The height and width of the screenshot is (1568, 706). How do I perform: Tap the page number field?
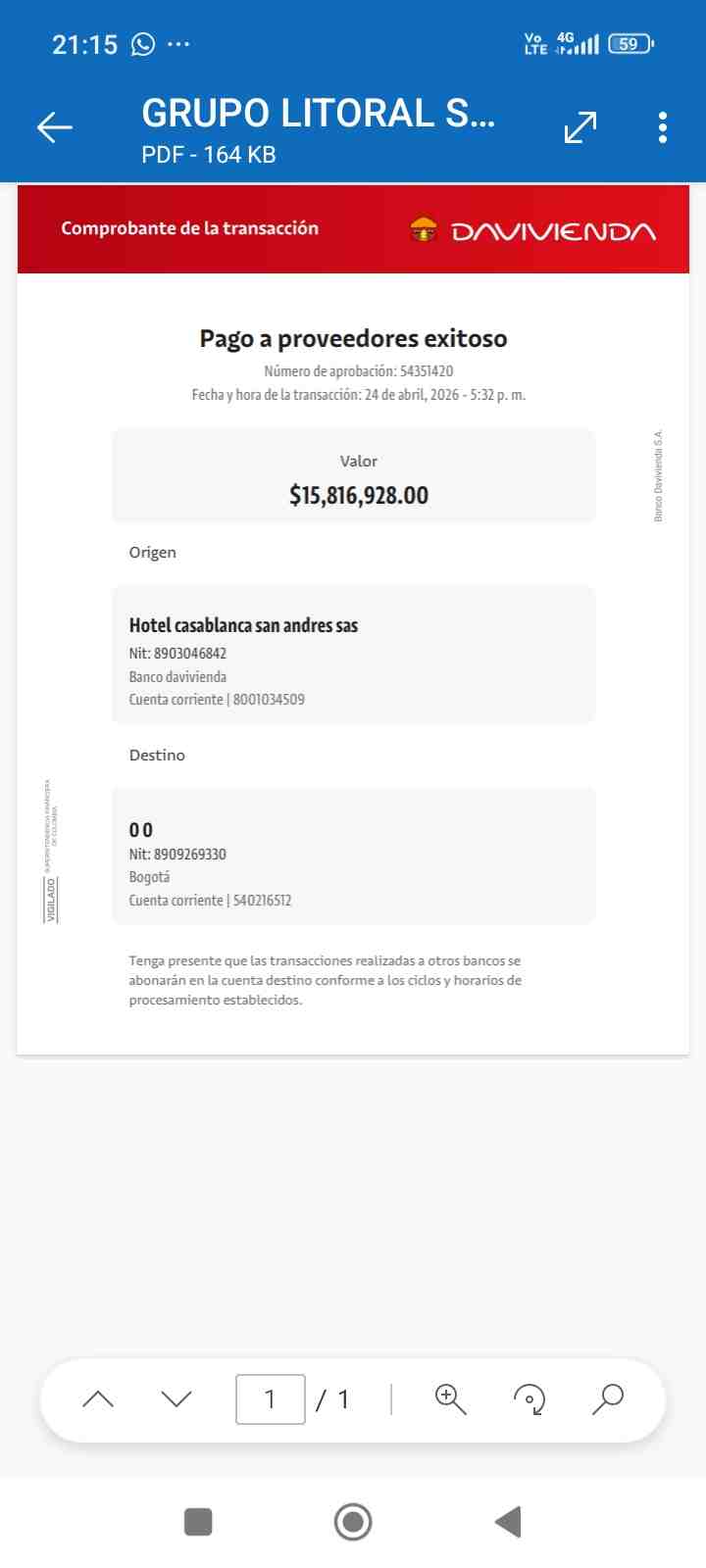click(271, 1399)
